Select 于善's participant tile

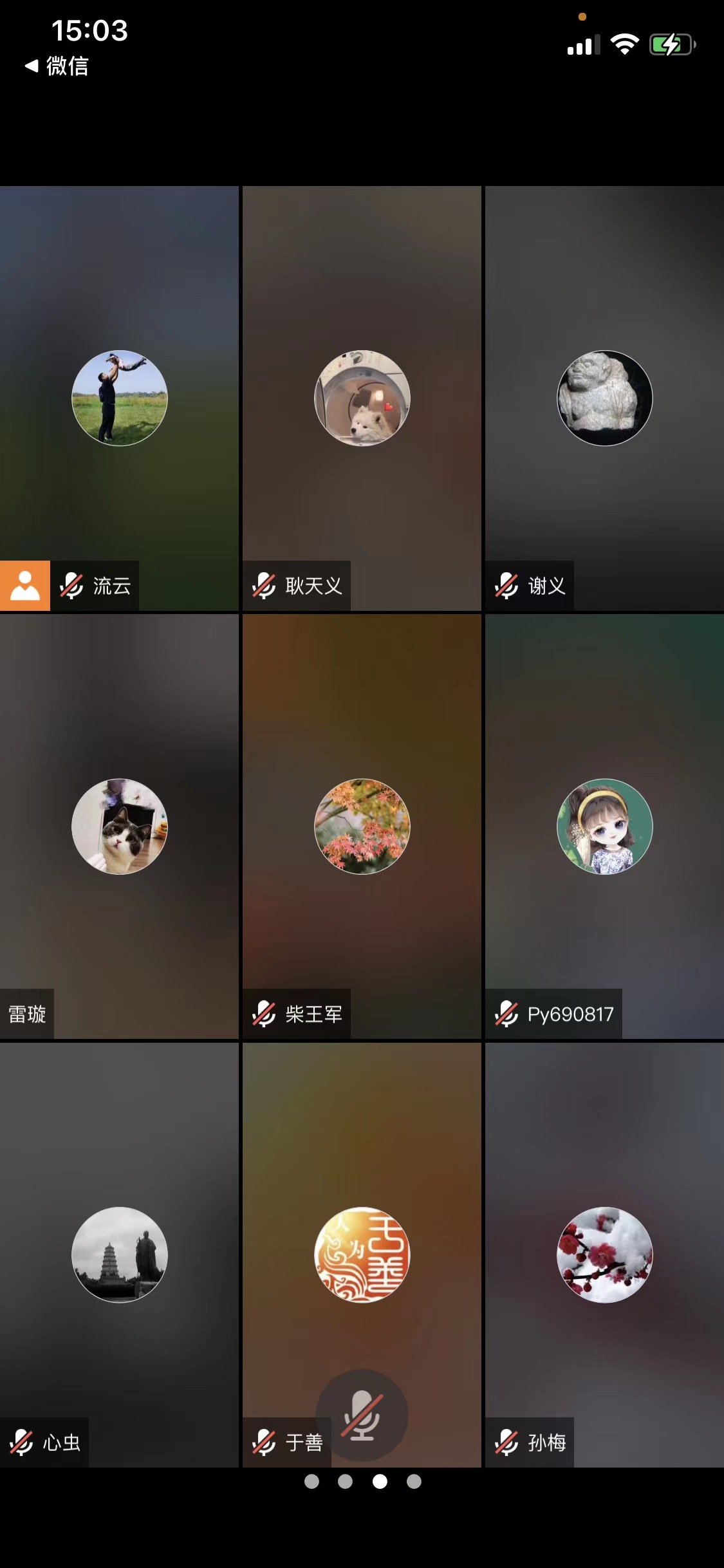[362, 1254]
